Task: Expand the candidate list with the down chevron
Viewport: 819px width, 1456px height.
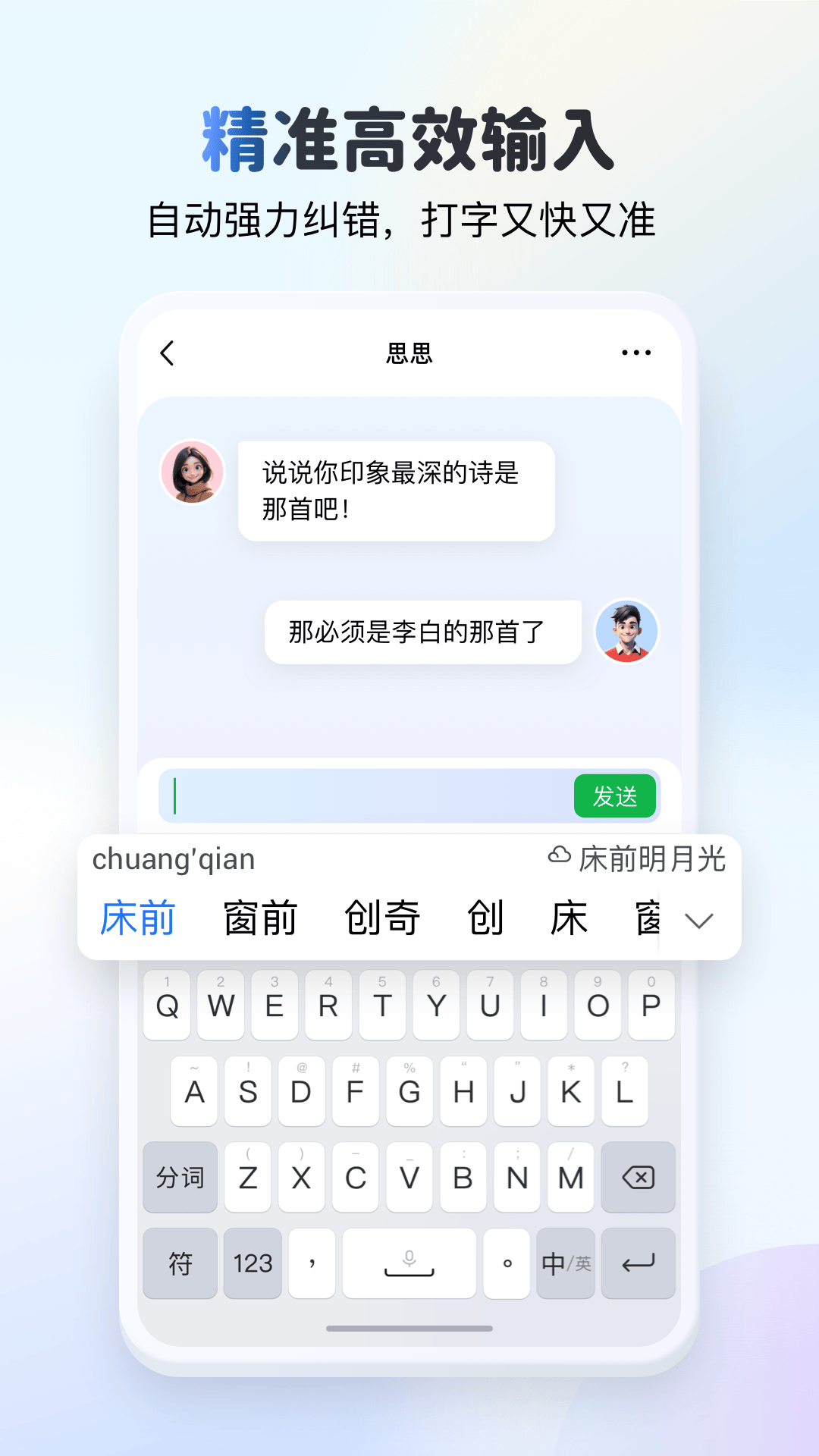Action: coord(698,920)
